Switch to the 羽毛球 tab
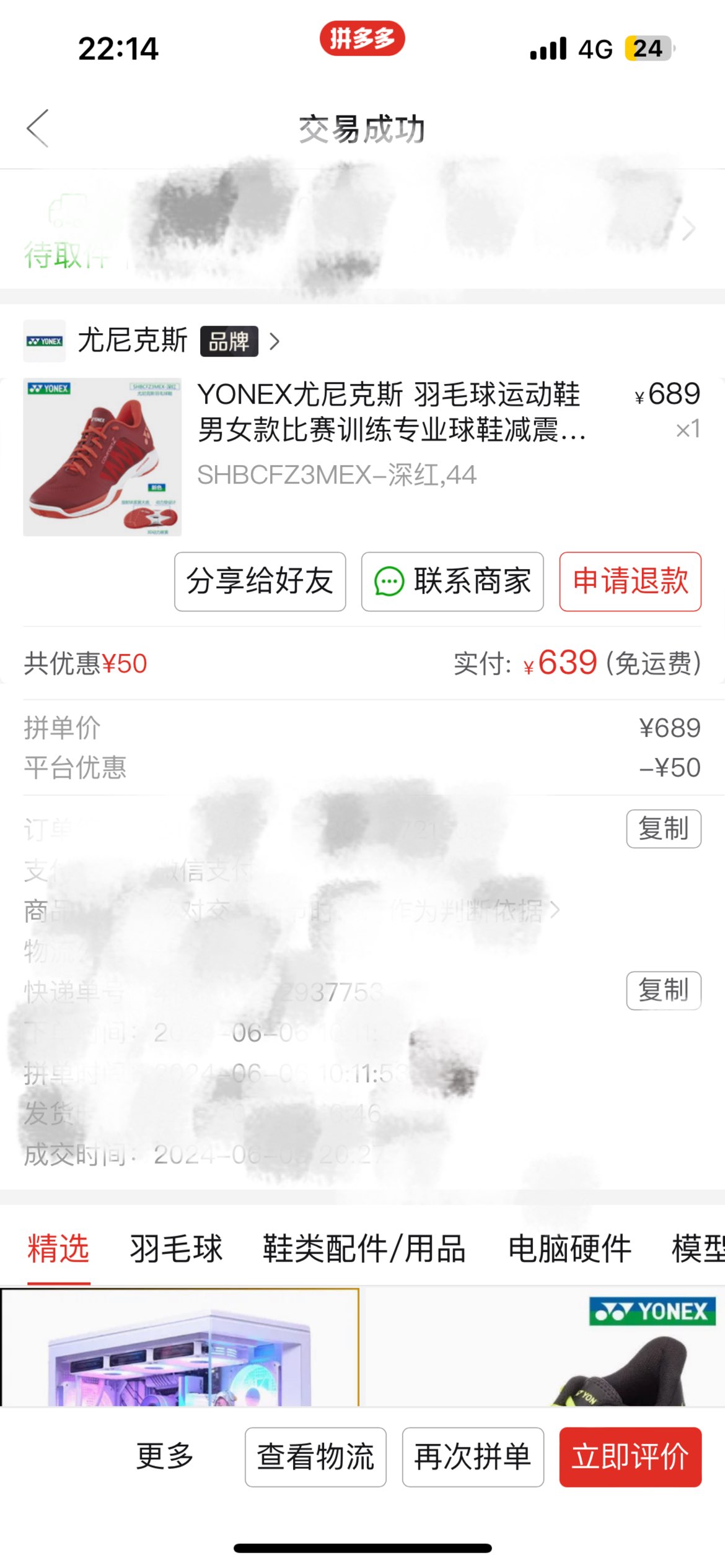725x1568 pixels. point(176,1249)
